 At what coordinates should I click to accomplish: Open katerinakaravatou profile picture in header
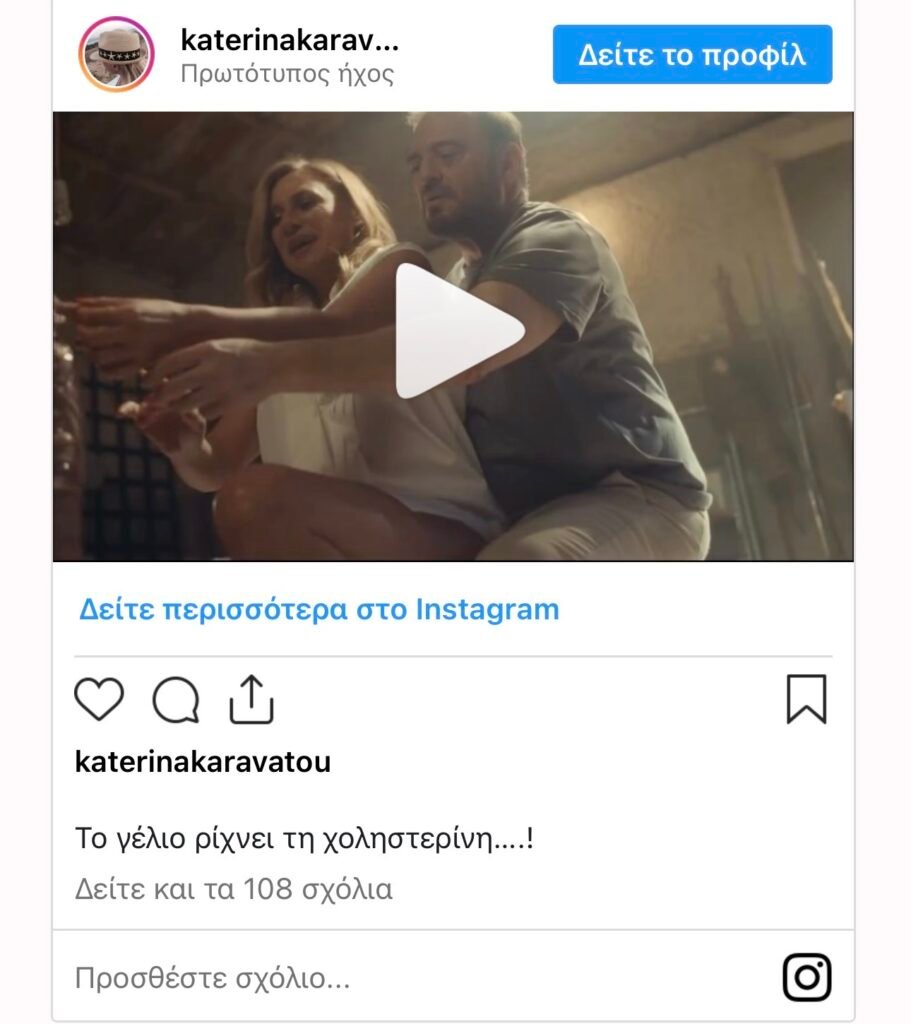tap(117, 54)
